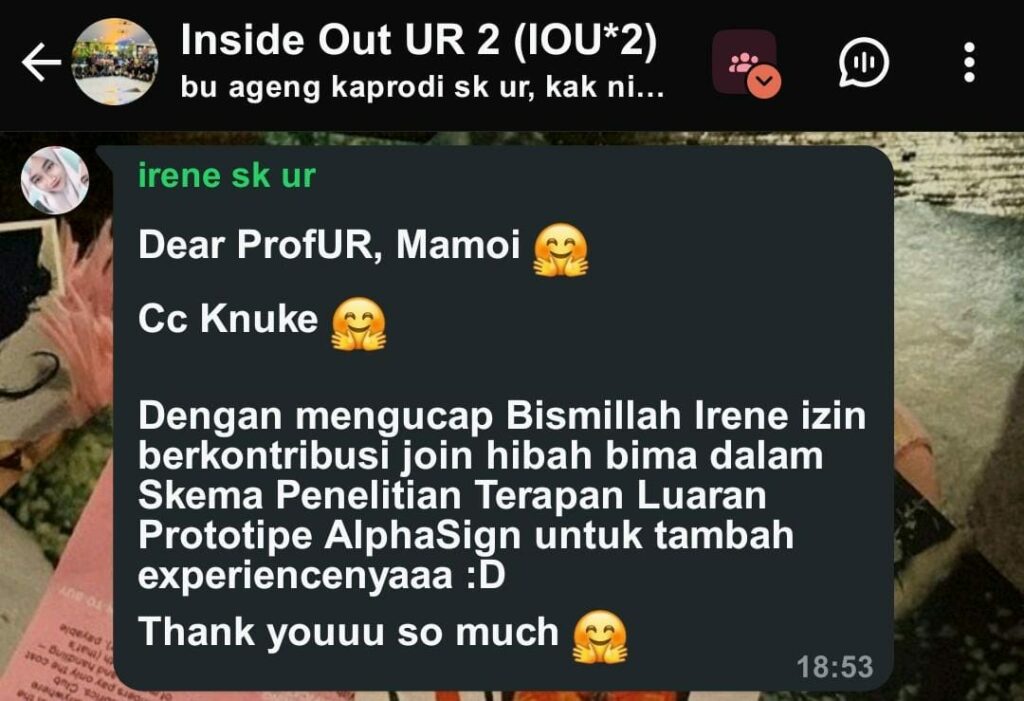Image resolution: width=1024 pixels, height=701 pixels.
Task: Open the sender name irene sk ur
Action: pos(227,176)
